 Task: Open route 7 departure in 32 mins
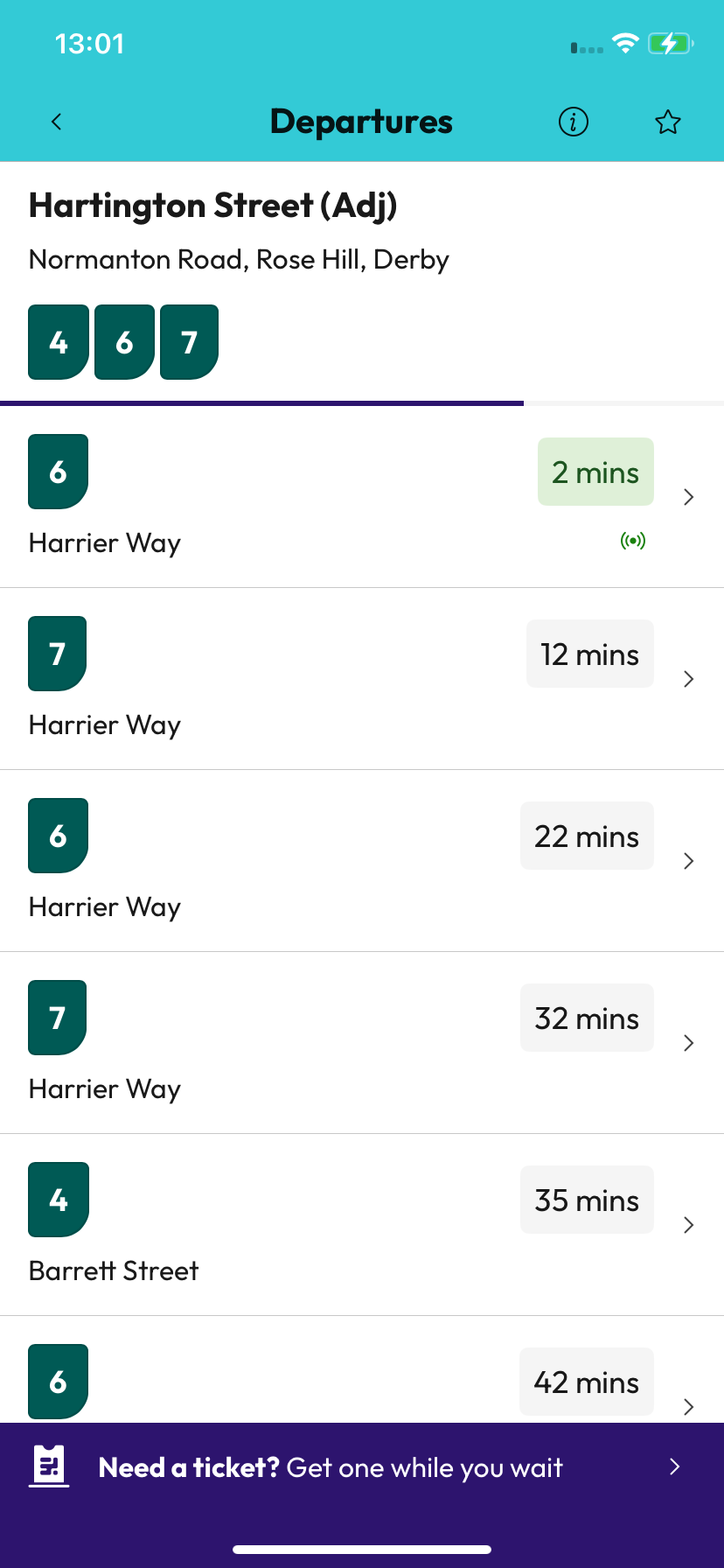362,1043
